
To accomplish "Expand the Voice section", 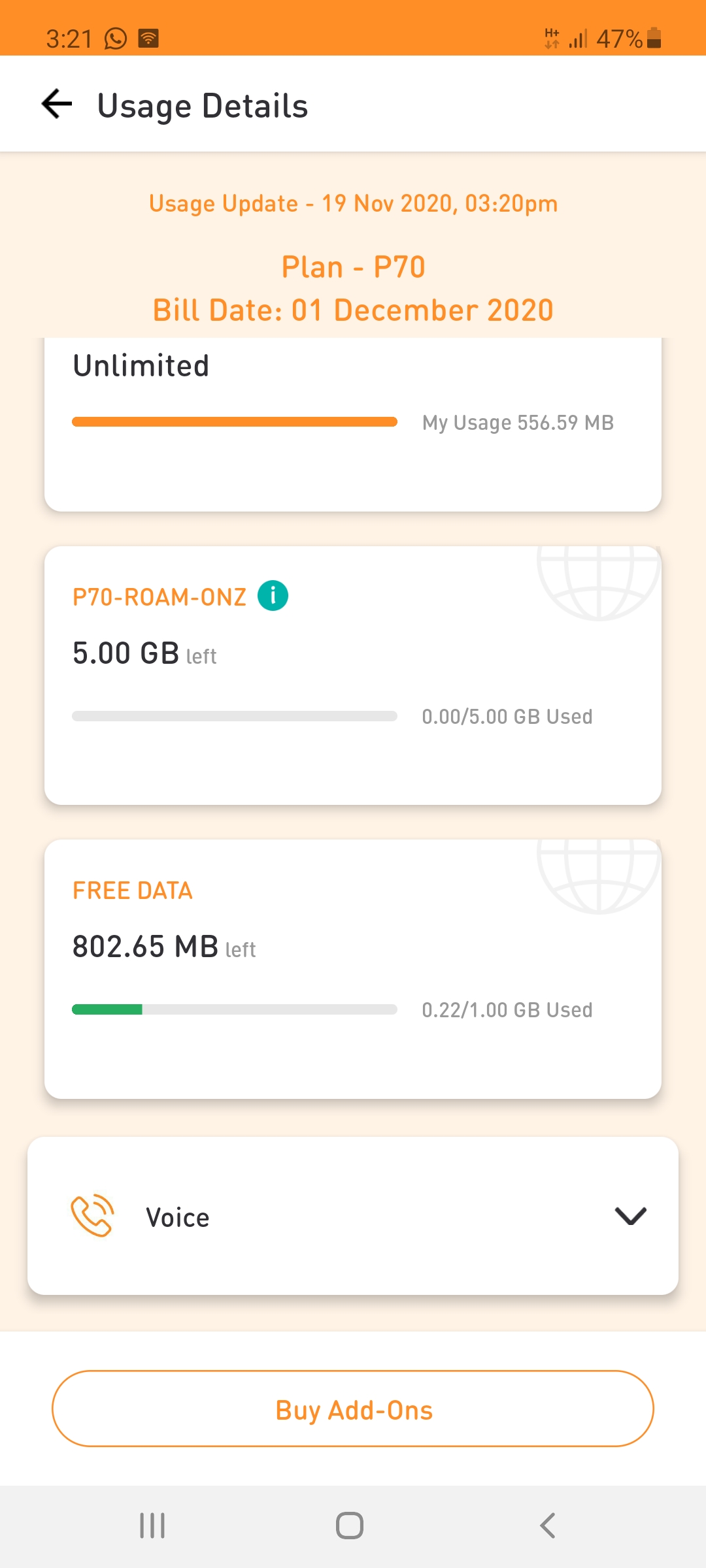I will (630, 1217).
